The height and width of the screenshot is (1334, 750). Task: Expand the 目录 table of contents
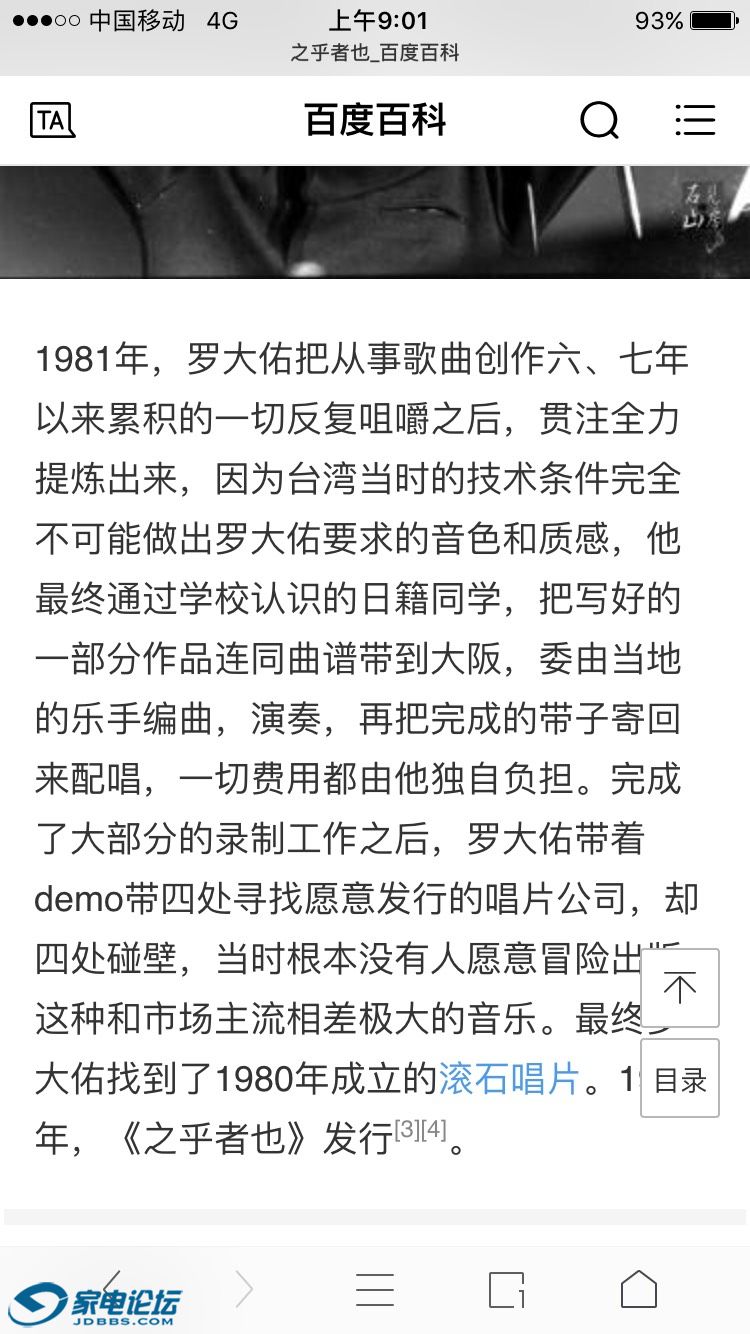click(679, 1077)
